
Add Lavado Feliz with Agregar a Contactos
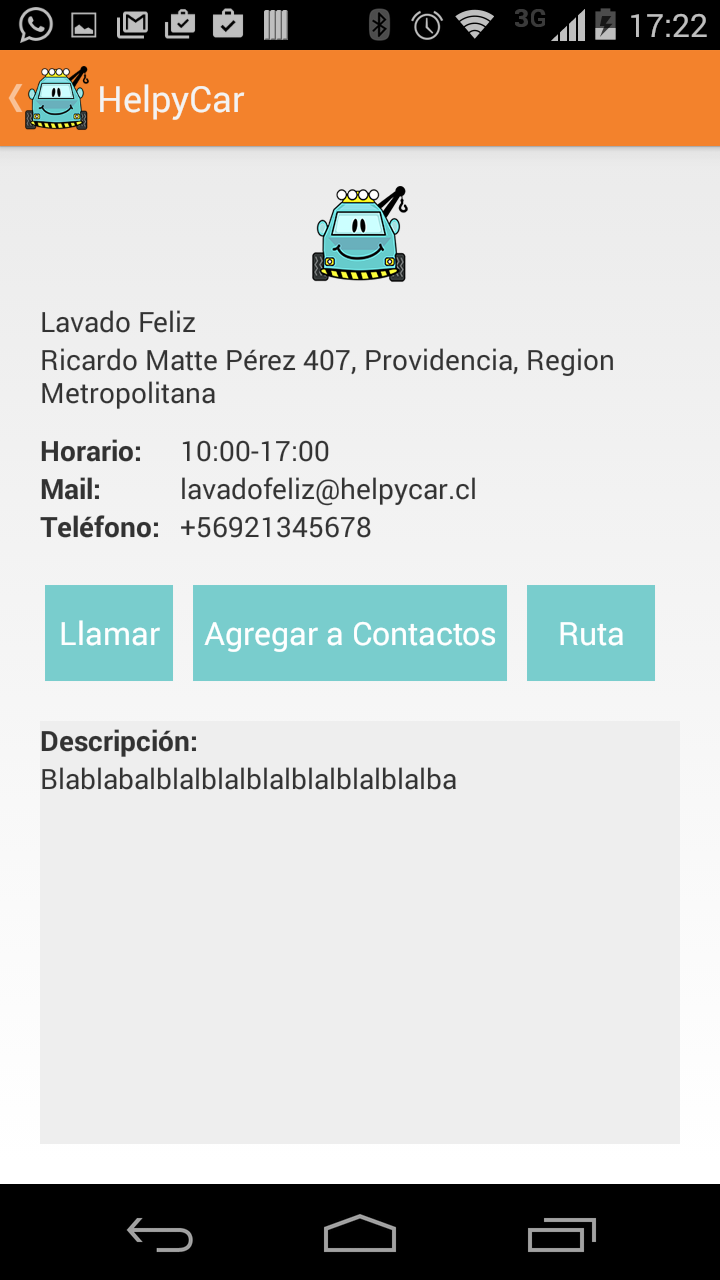[350, 633]
